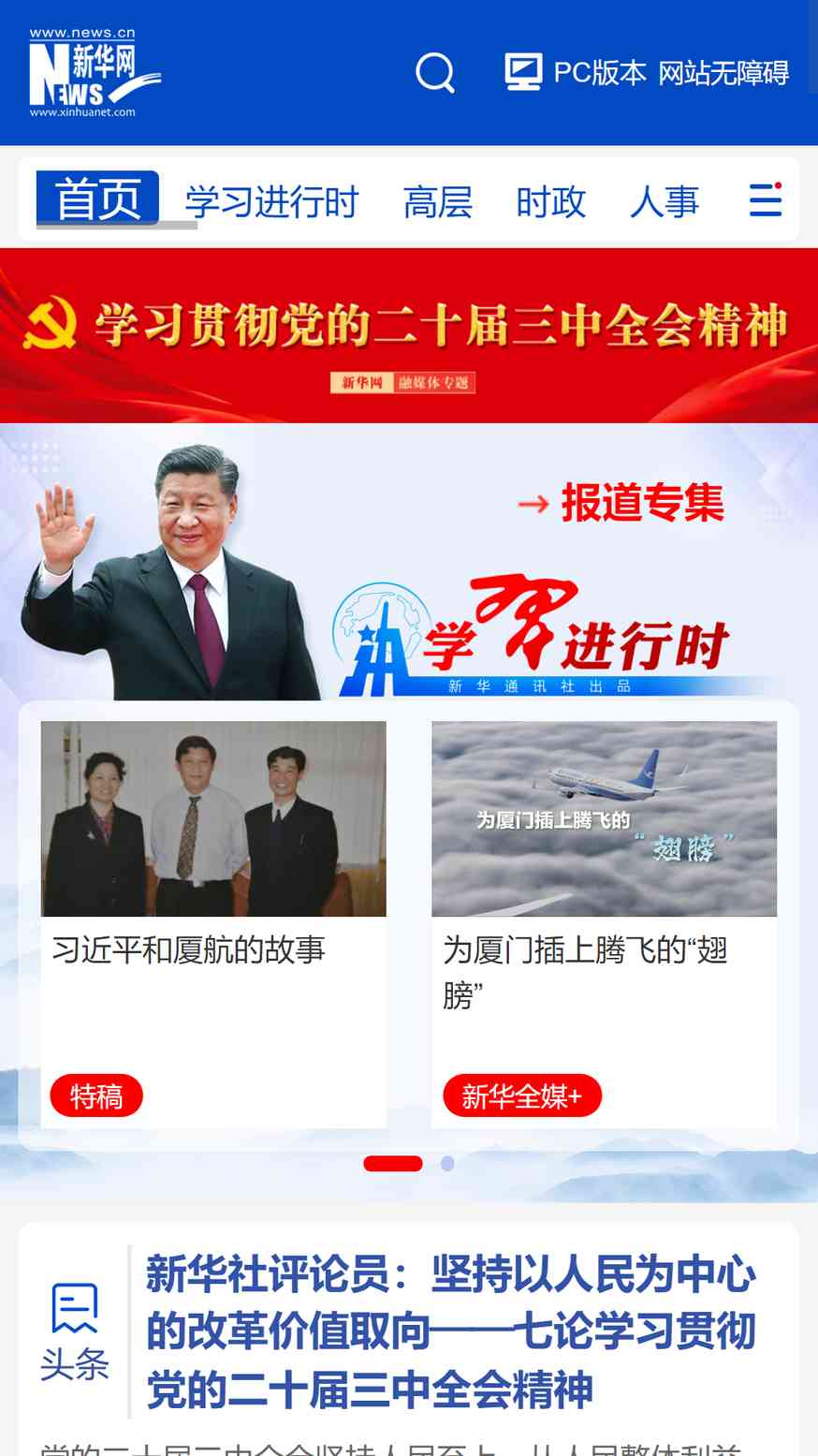Go to the 高层 tab

(437, 201)
